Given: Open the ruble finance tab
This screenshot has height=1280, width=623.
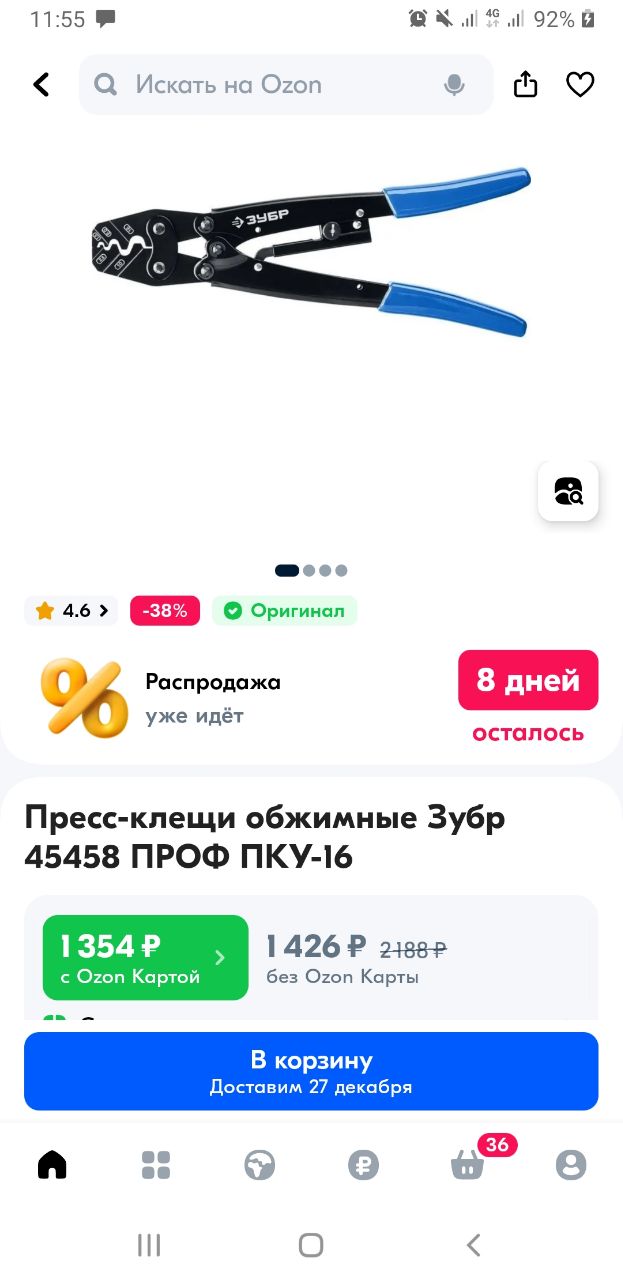Looking at the screenshot, I should (363, 1165).
